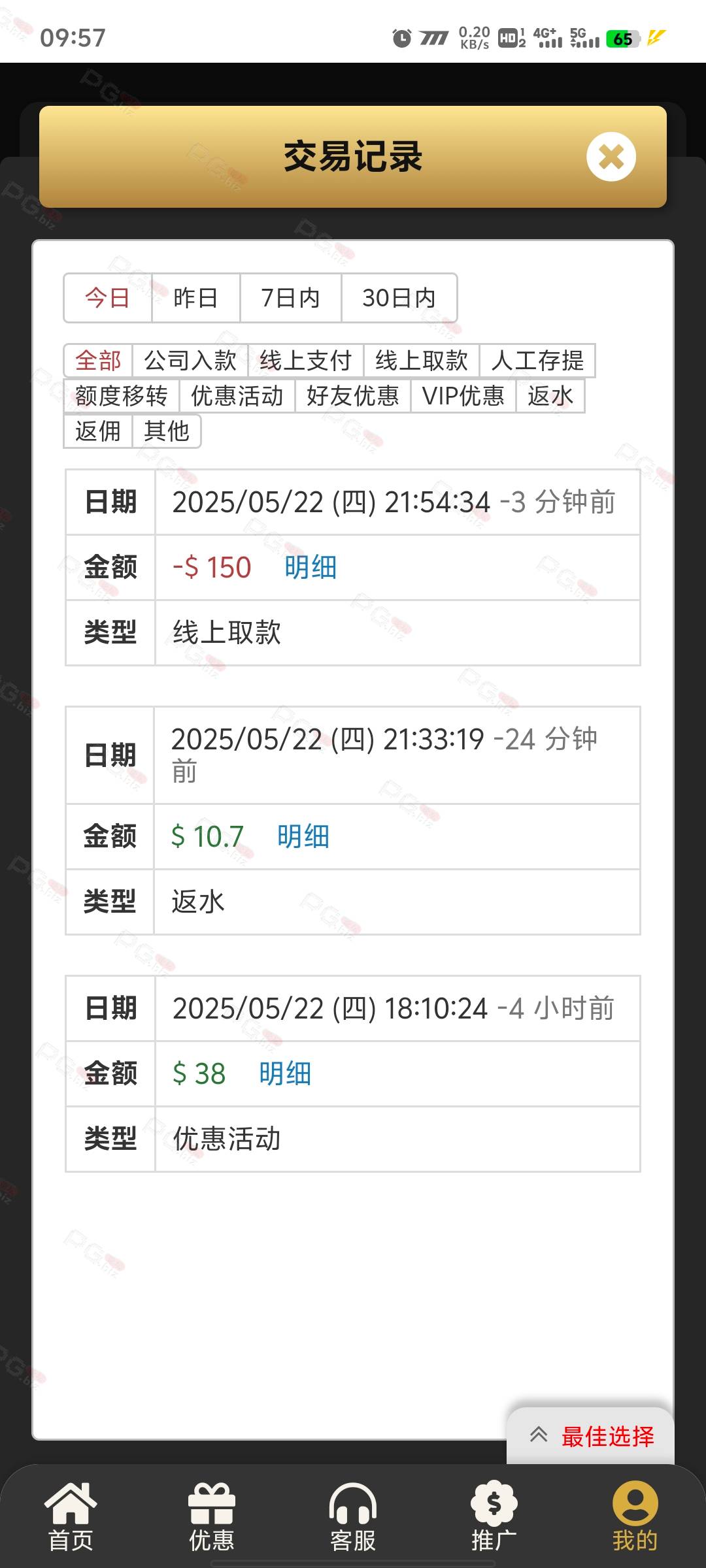This screenshot has width=706, height=1568.
Task: Close the 交易记录 dialog
Action: tap(611, 157)
